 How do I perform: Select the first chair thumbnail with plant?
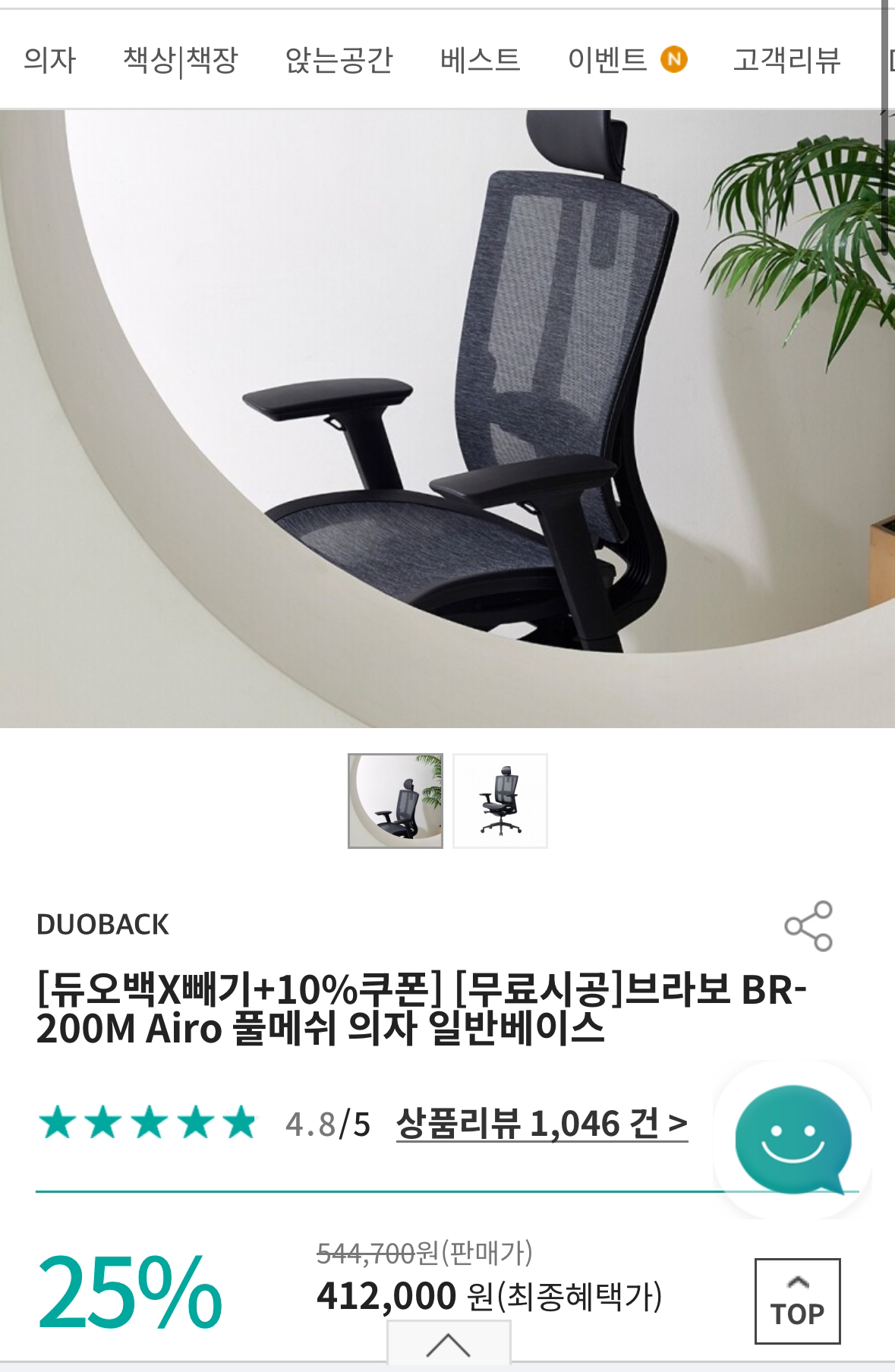pos(396,800)
